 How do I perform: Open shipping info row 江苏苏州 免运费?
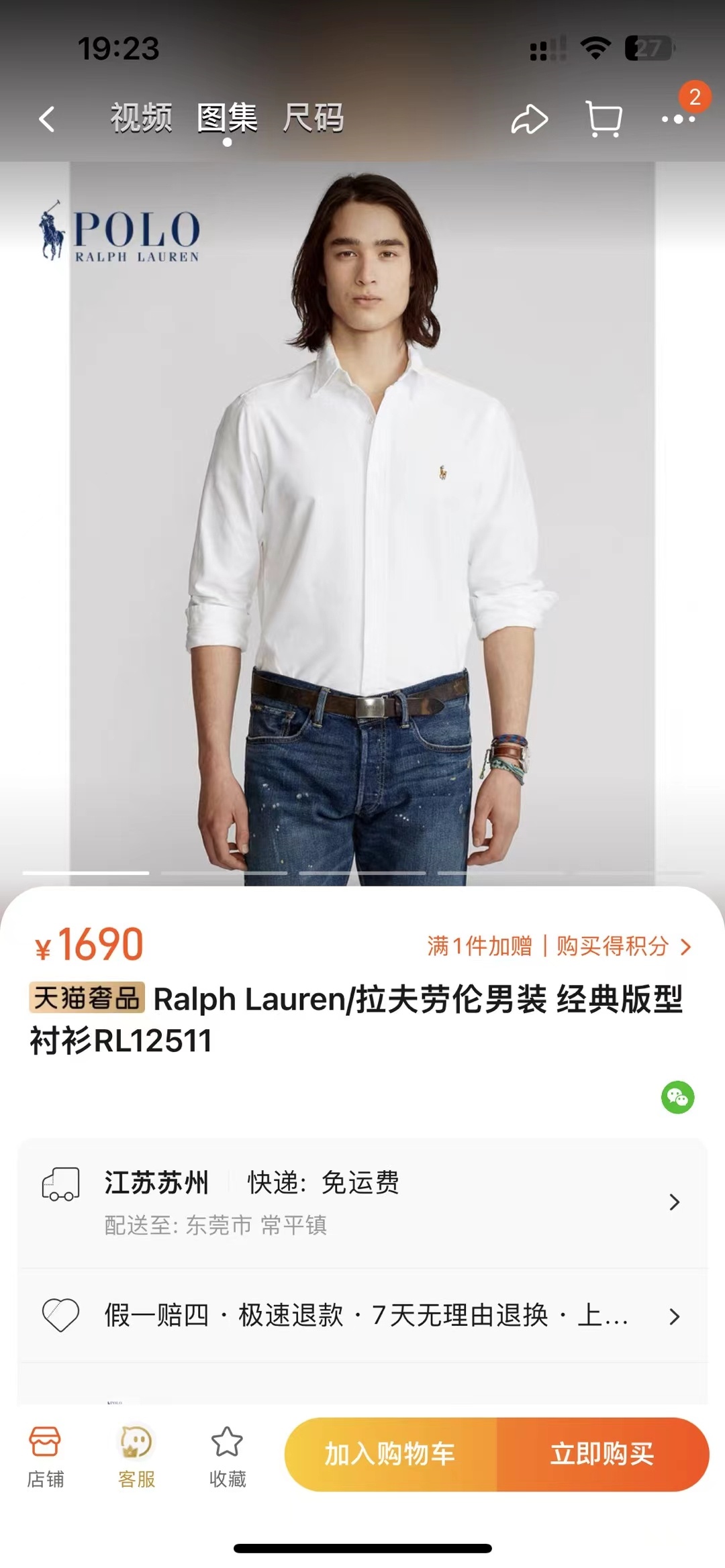[362, 1202]
